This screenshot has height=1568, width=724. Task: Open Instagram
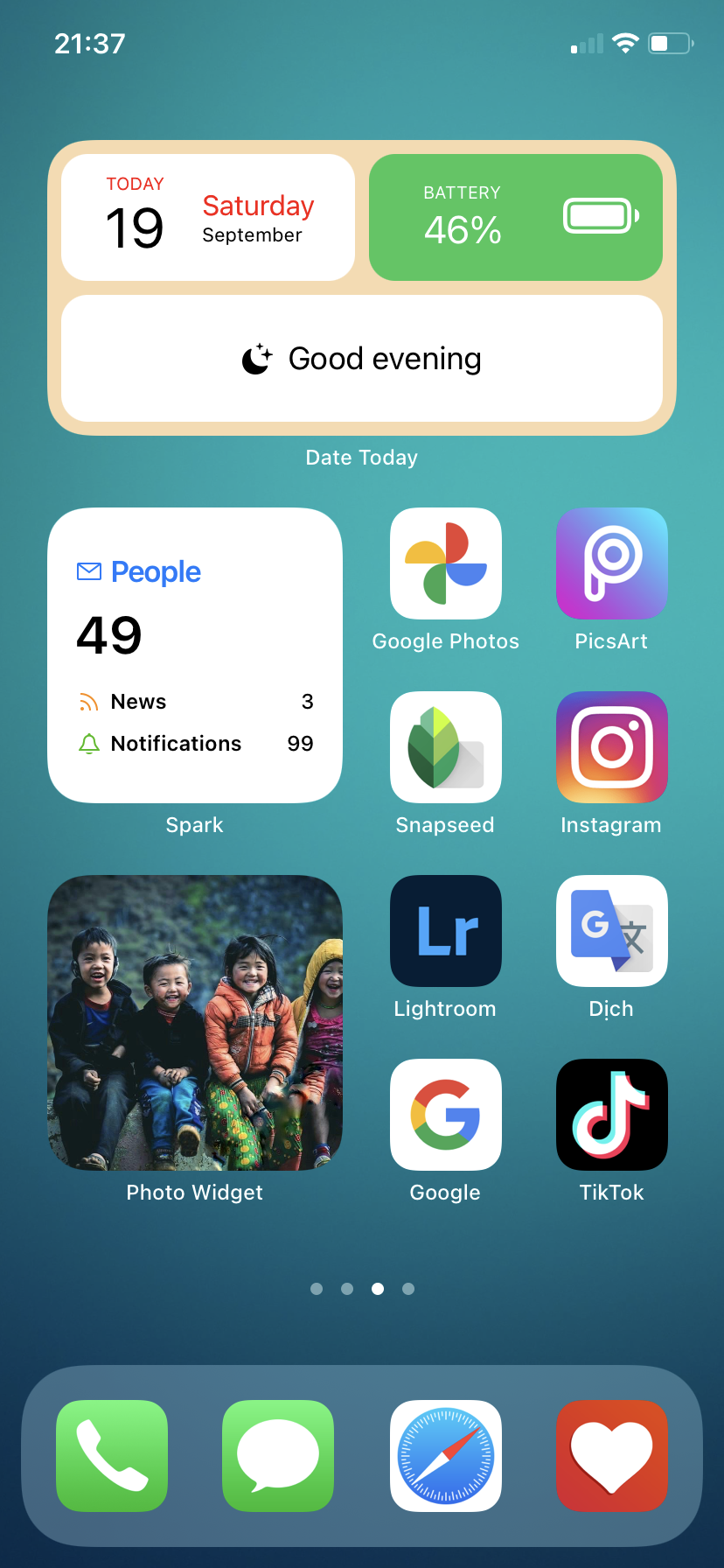(612, 747)
